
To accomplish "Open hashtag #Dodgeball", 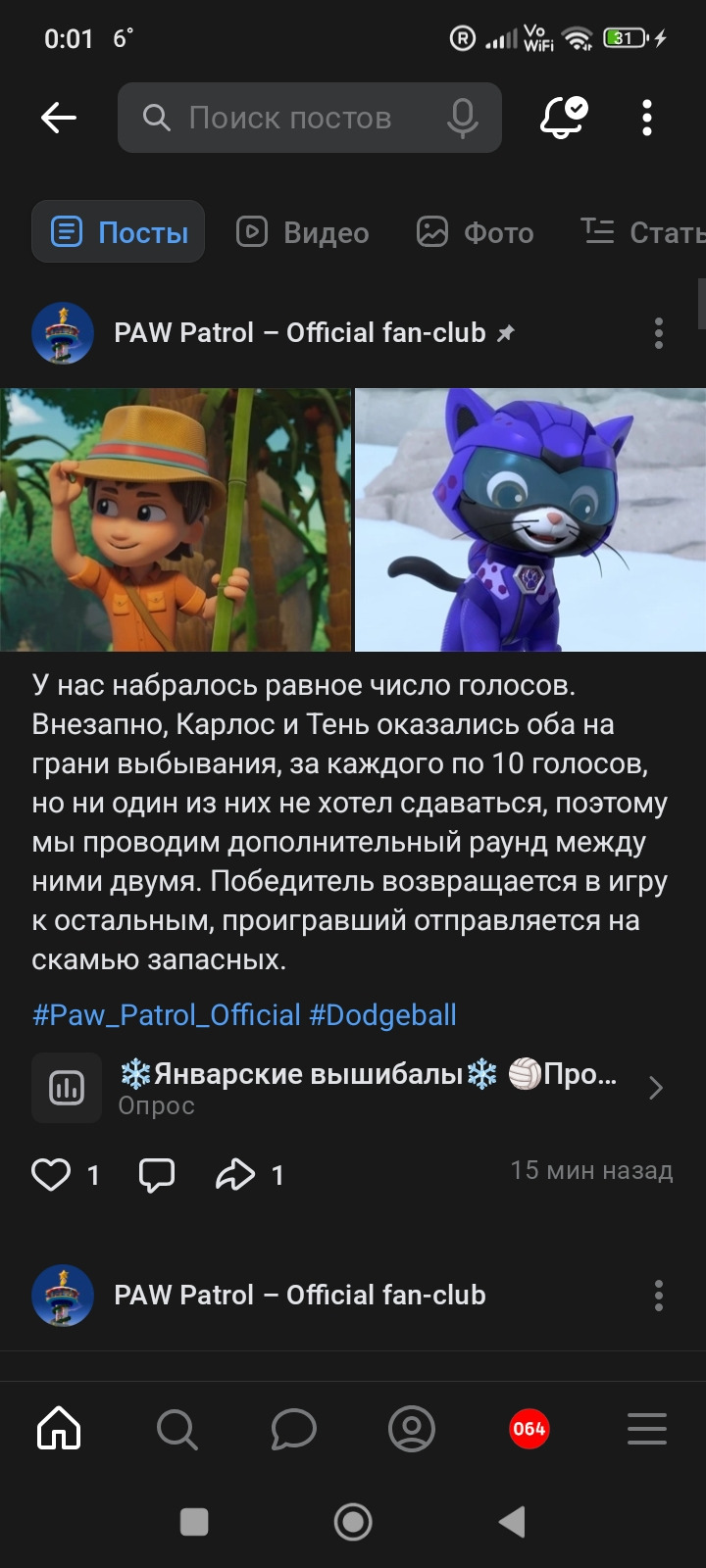I will [382, 1015].
